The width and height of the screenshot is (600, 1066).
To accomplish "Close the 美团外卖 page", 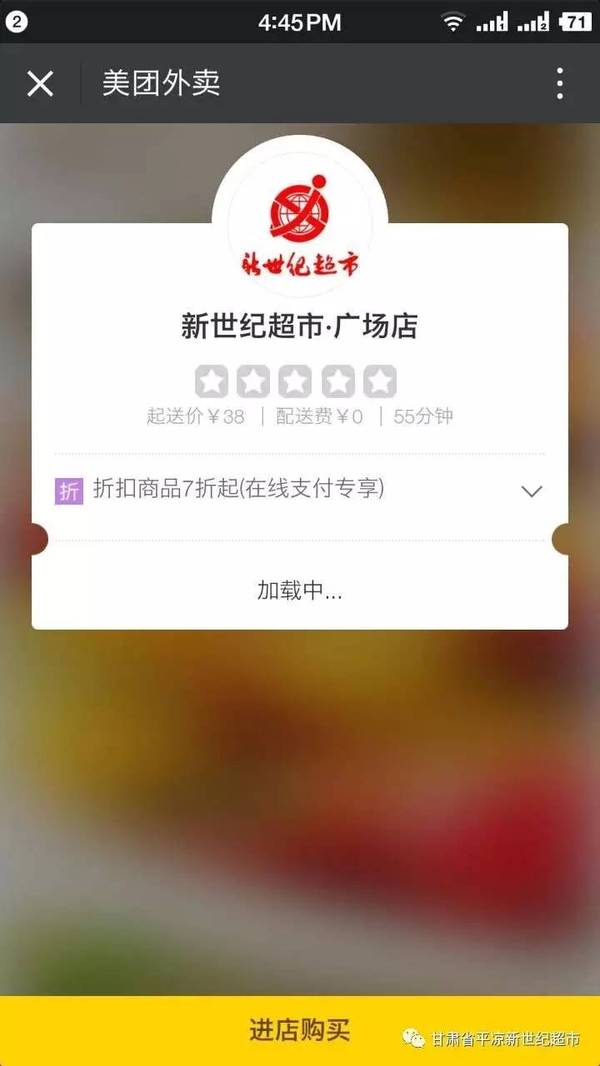I will 40,84.
